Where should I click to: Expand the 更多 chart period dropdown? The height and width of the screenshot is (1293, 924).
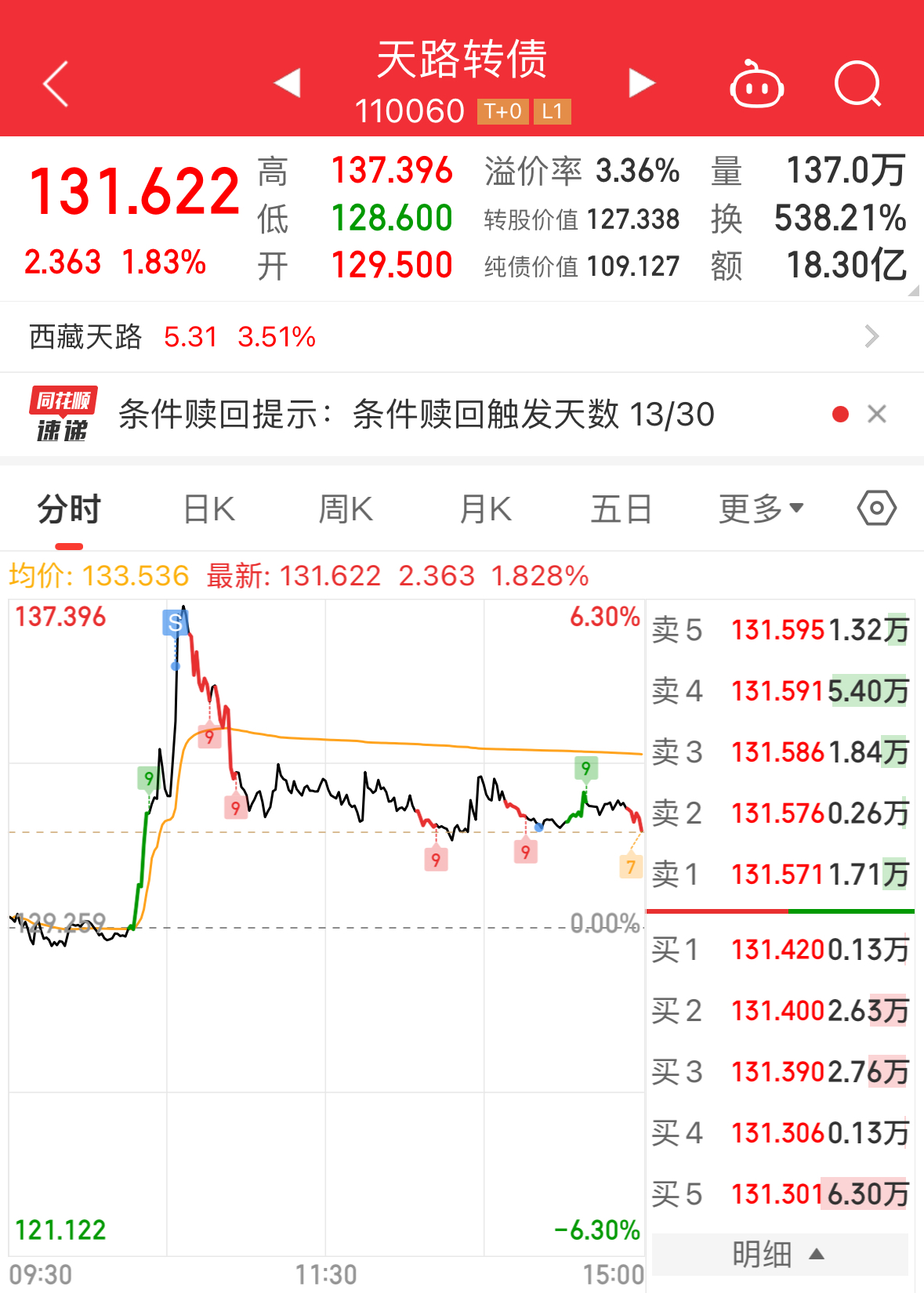(761, 509)
